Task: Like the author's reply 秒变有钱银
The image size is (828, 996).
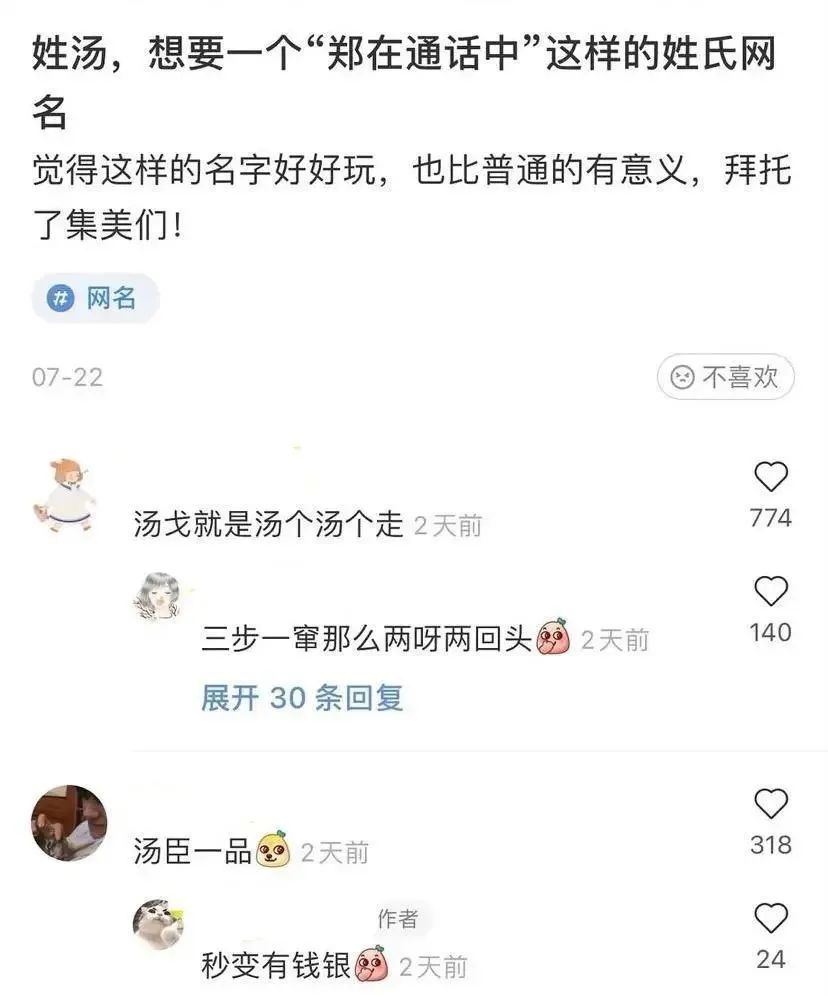Action: [770, 918]
